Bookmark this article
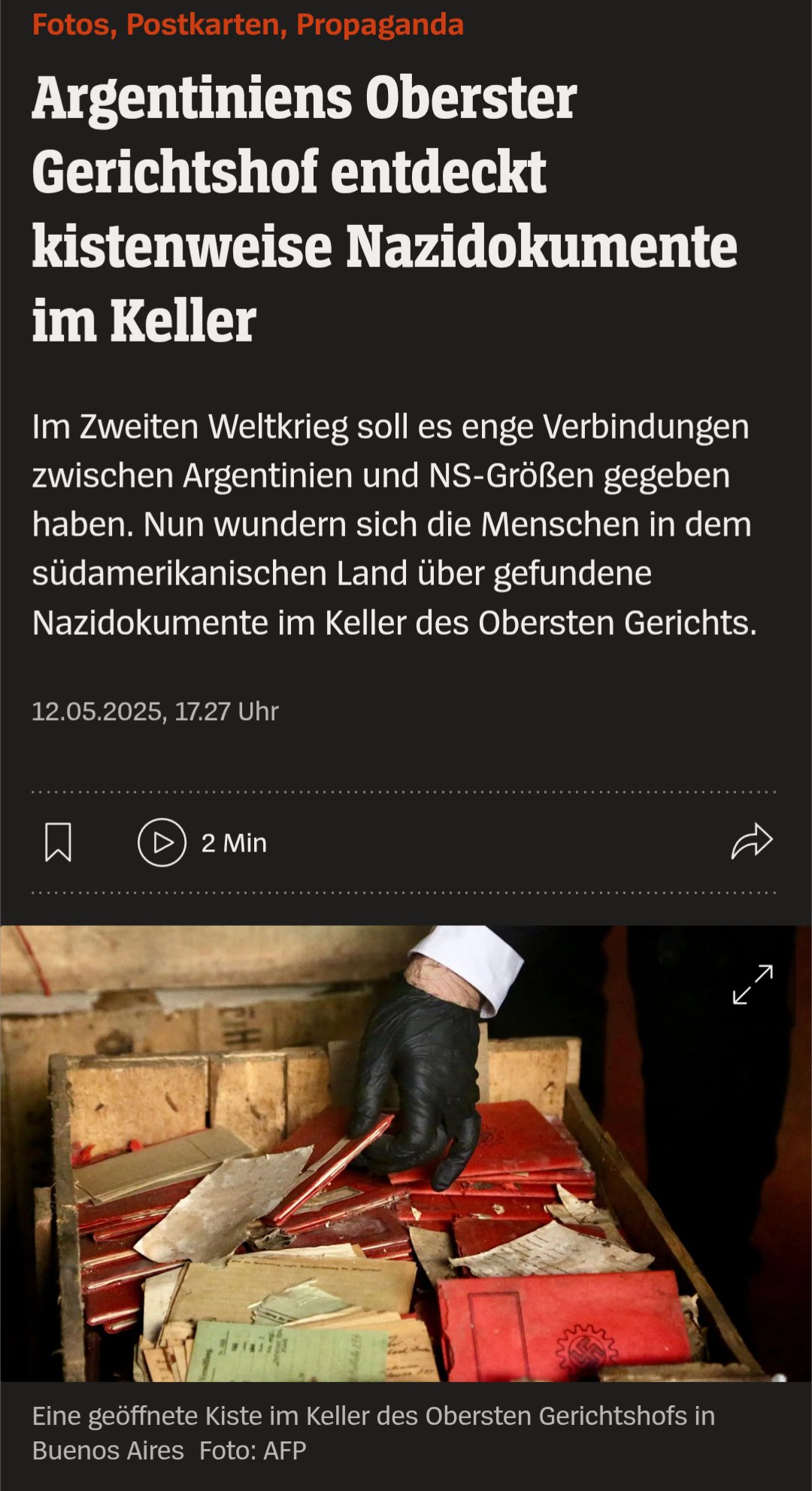The width and height of the screenshot is (812, 1491). pyautogui.click(x=58, y=842)
